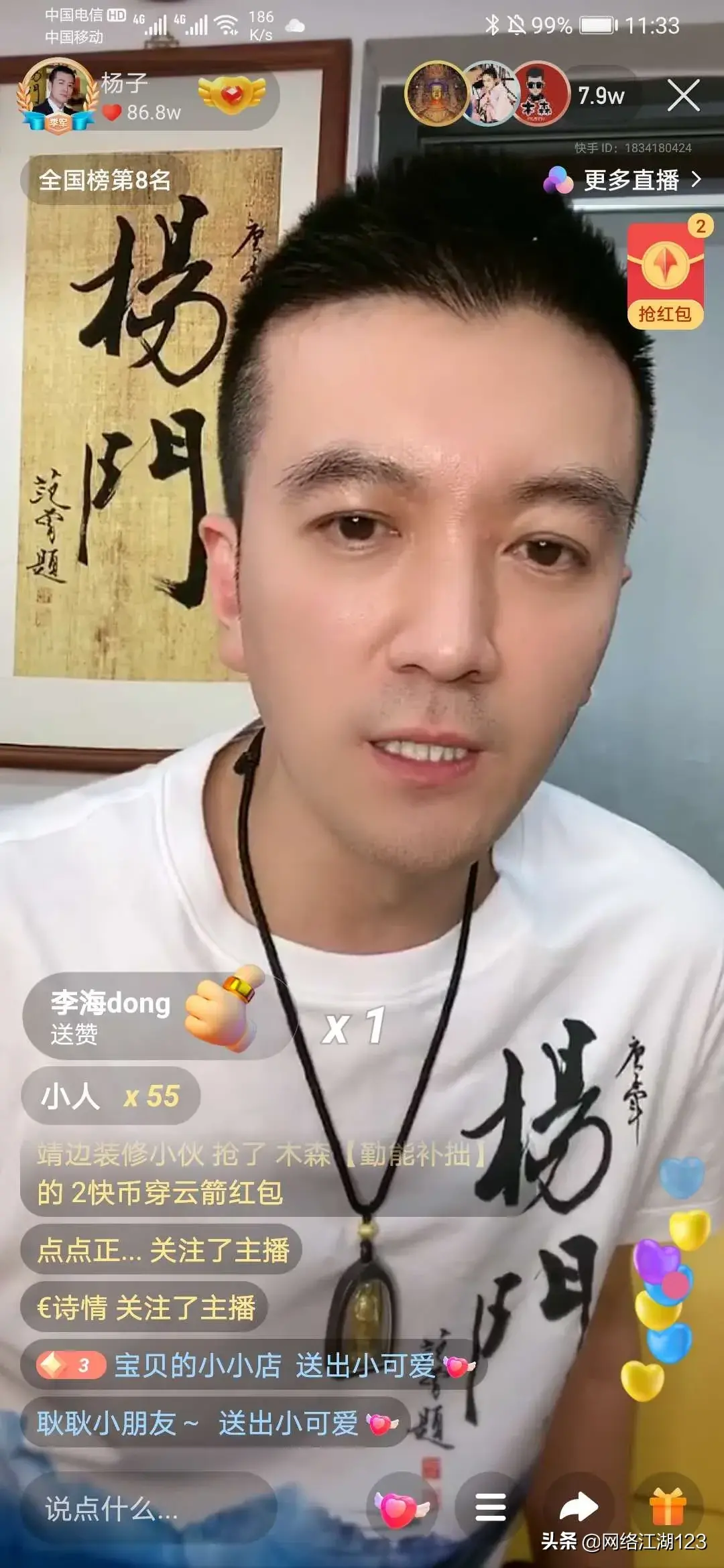Open 更多直播 for more live streams
Screen dimensions: 724x1568
623,180
